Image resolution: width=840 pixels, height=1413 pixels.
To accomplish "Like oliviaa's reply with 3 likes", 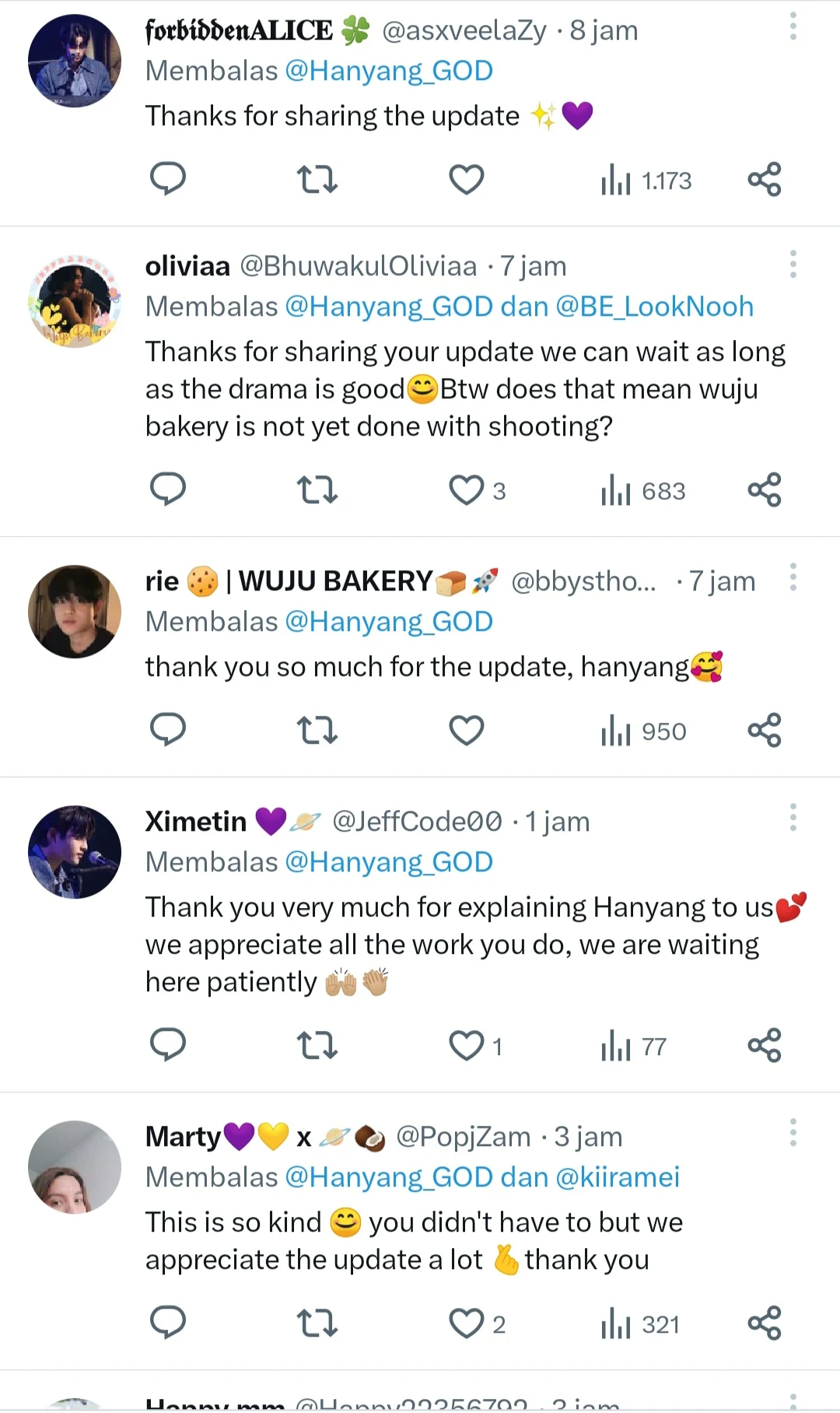I will point(467,490).
